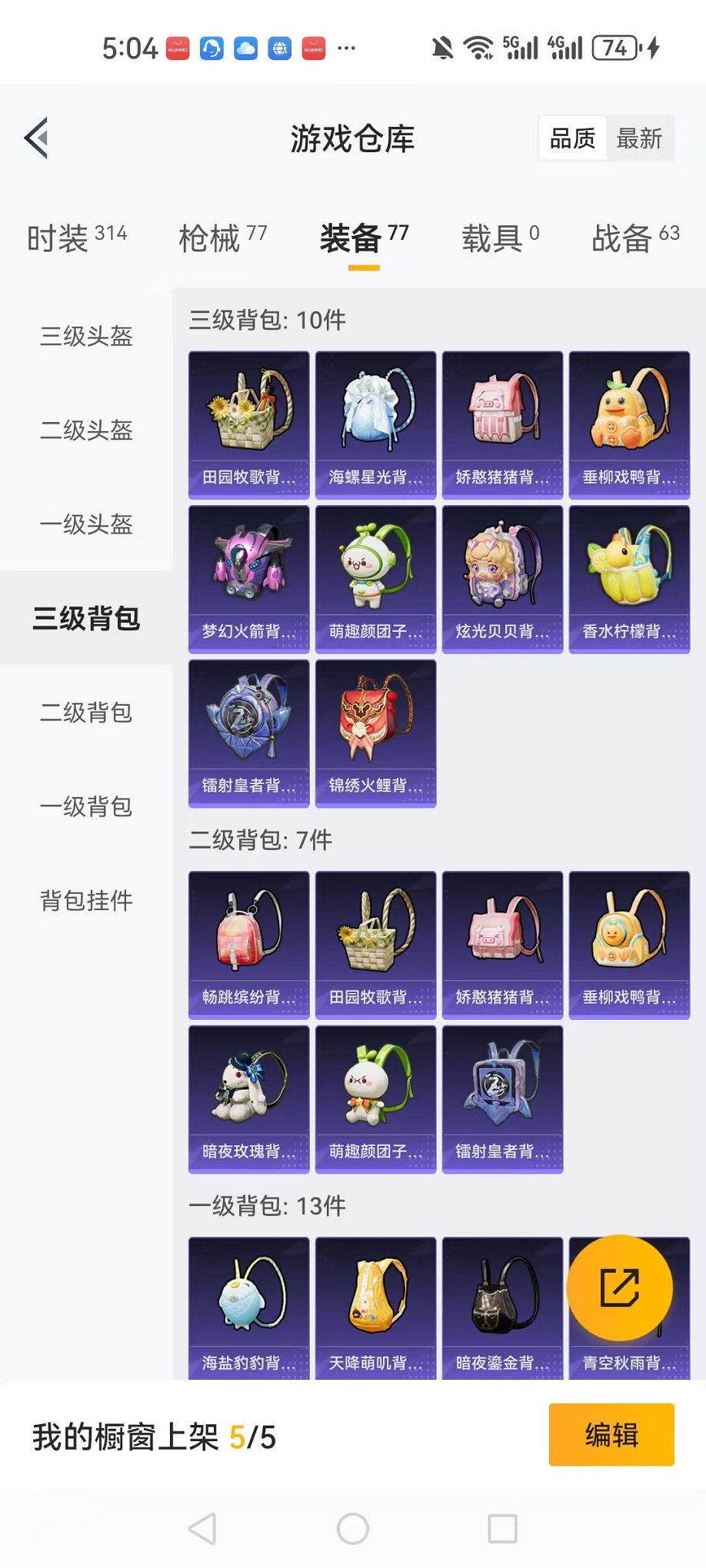Image resolution: width=706 pixels, height=1568 pixels.
Task: Open the 锦绣火鲤 backpack item
Action: point(376,734)
